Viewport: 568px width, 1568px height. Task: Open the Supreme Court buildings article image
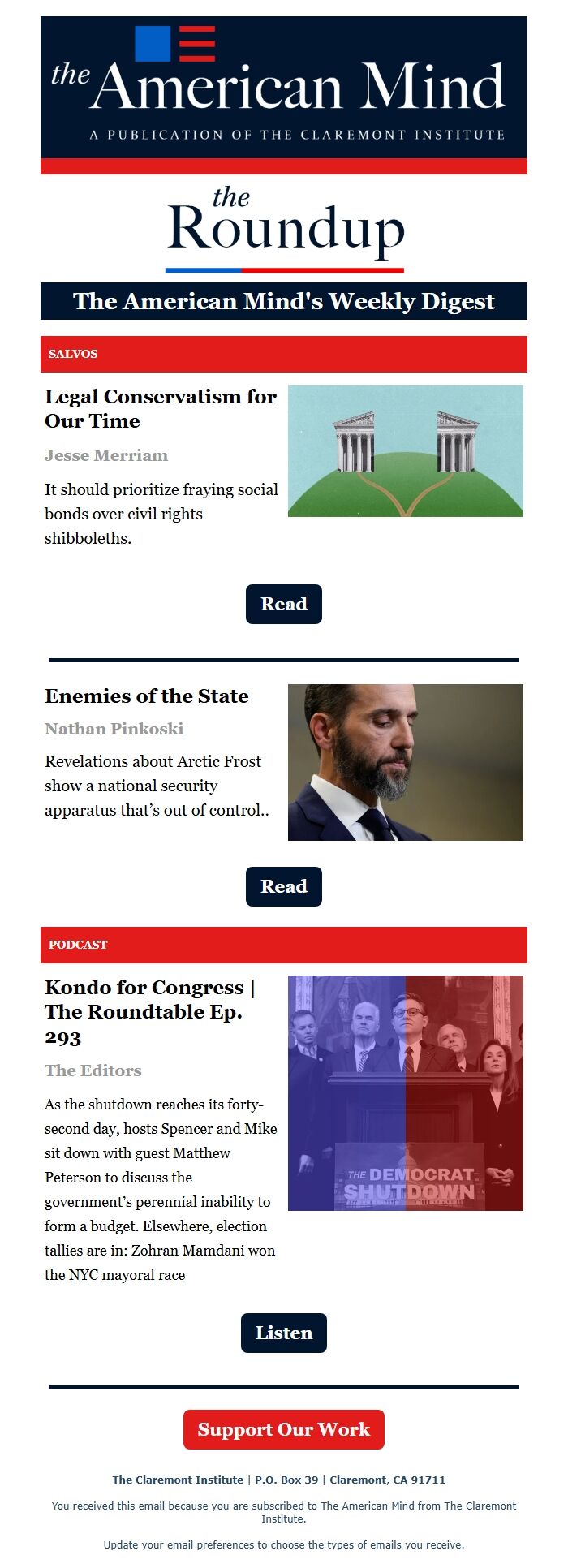click(405, 450)
